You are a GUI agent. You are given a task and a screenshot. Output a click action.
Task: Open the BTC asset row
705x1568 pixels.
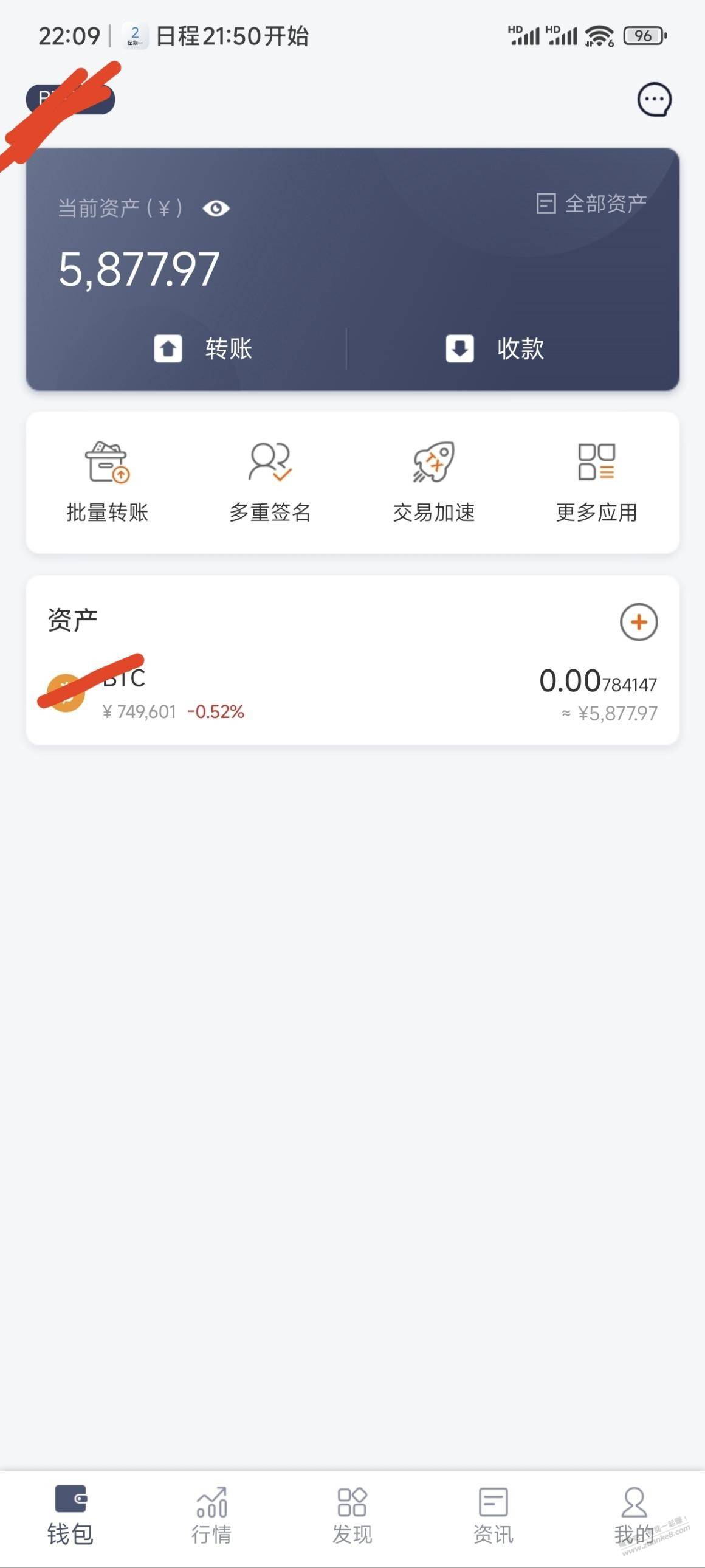[352, 694]
